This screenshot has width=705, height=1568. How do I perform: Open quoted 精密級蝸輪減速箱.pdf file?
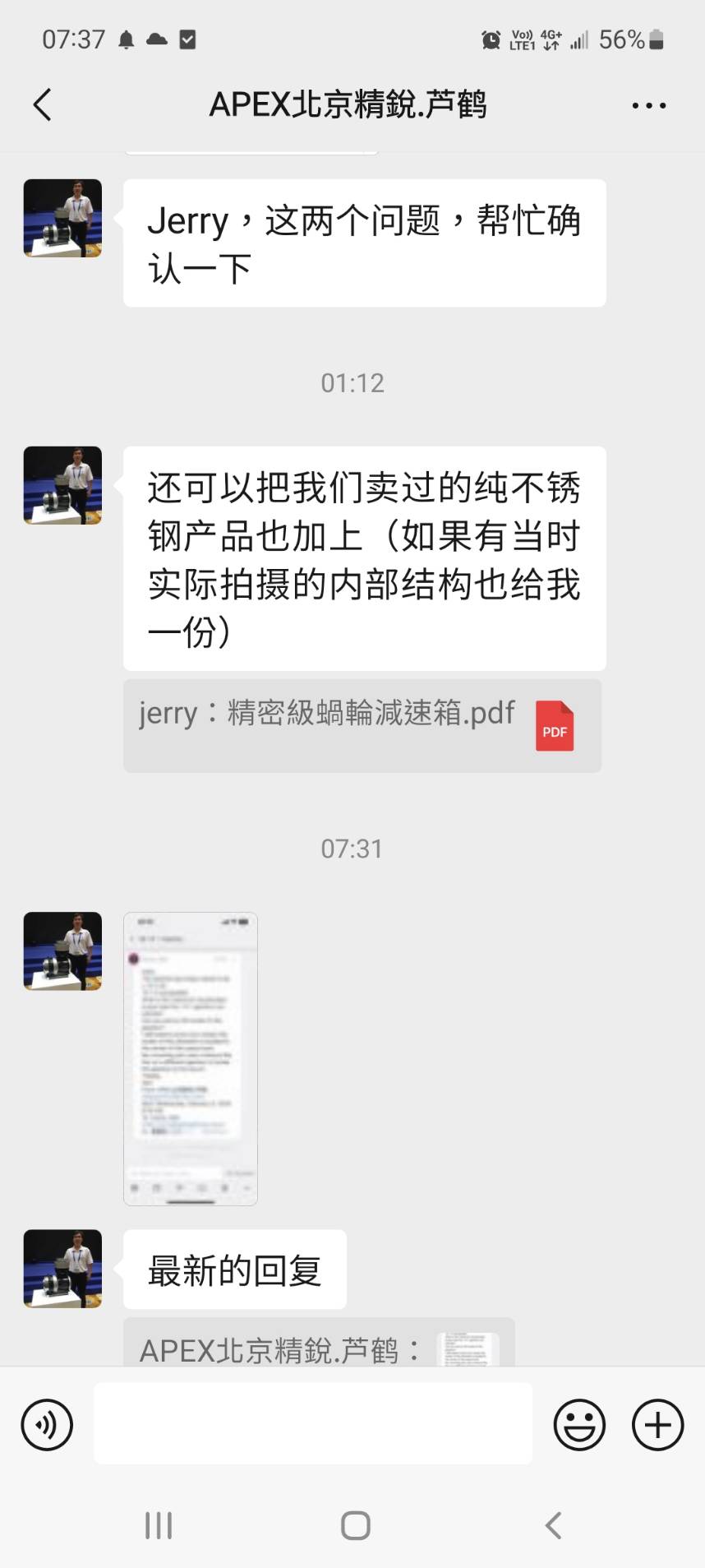click(362, 725)
